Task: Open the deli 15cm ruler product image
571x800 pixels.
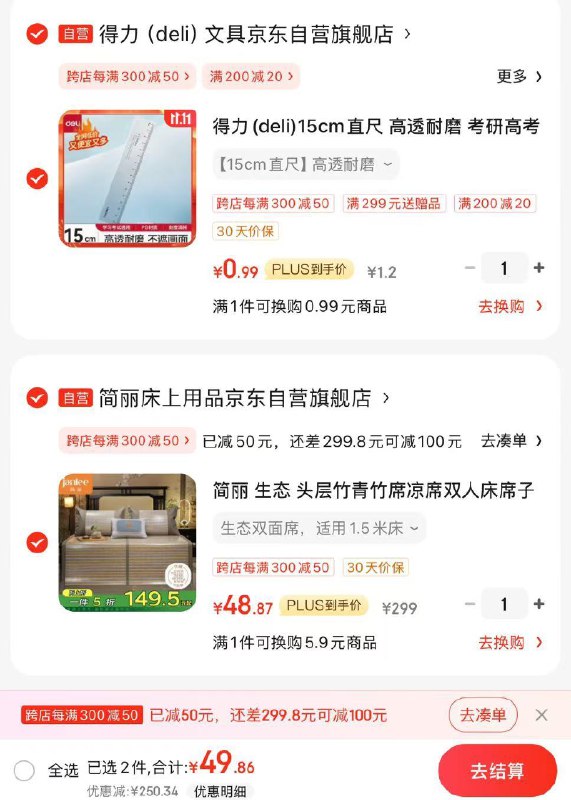Action: 128,179
